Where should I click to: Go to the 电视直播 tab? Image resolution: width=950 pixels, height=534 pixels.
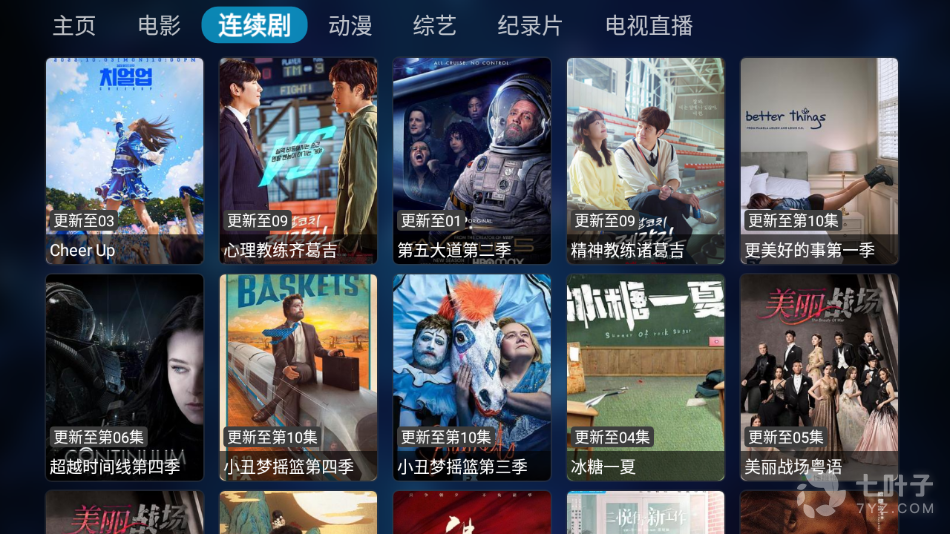[649, 26]
